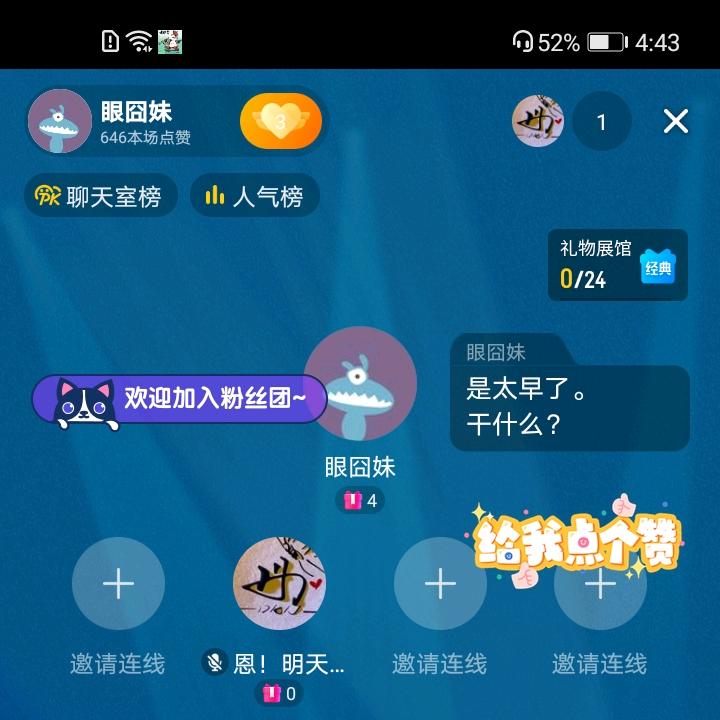Screen dimensions: 720x720
Task: Open the viewer avatar beside audience count
Action: pyautogui.click(x=538, y=121)
